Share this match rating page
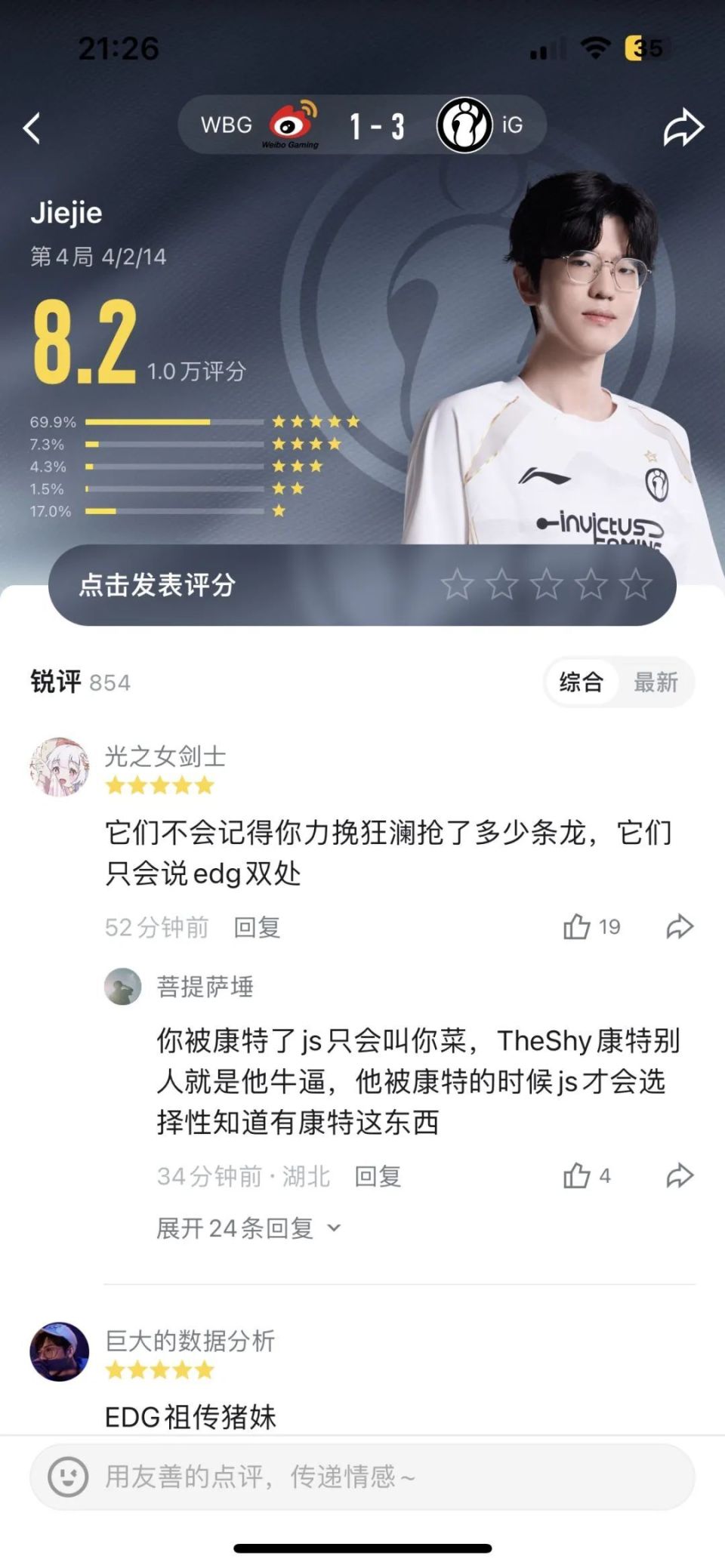The height and width of the screenshot is (1568, 725). [683, 127]
